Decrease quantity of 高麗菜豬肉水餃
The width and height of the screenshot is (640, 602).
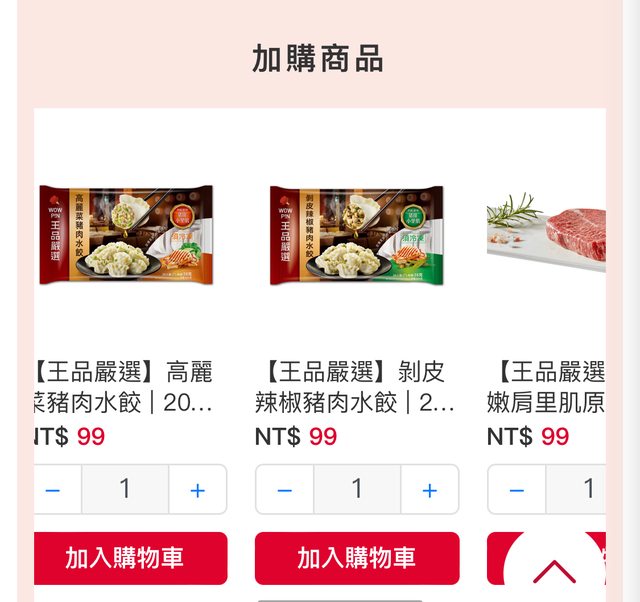(54, 490)
